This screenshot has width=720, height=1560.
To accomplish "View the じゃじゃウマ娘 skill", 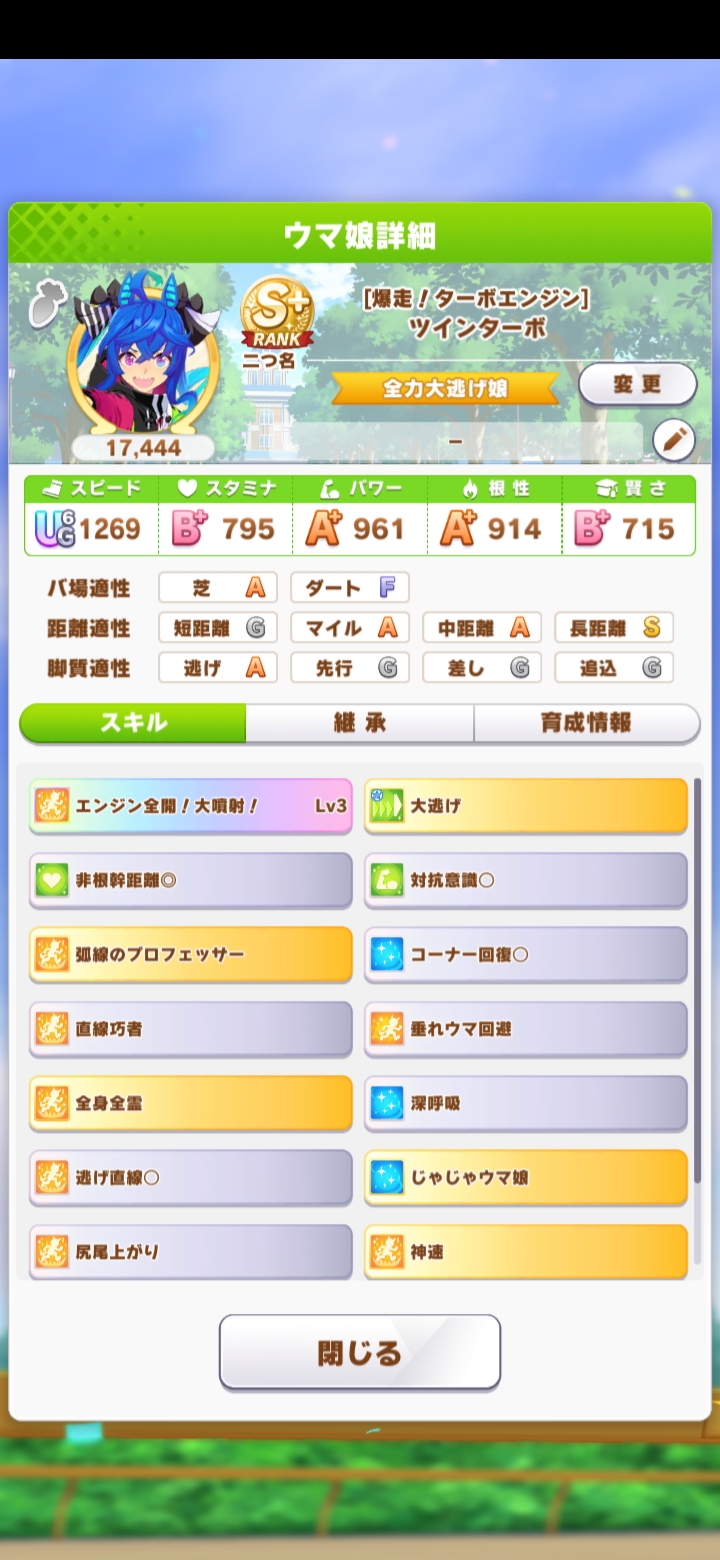I will [525, 1177].
